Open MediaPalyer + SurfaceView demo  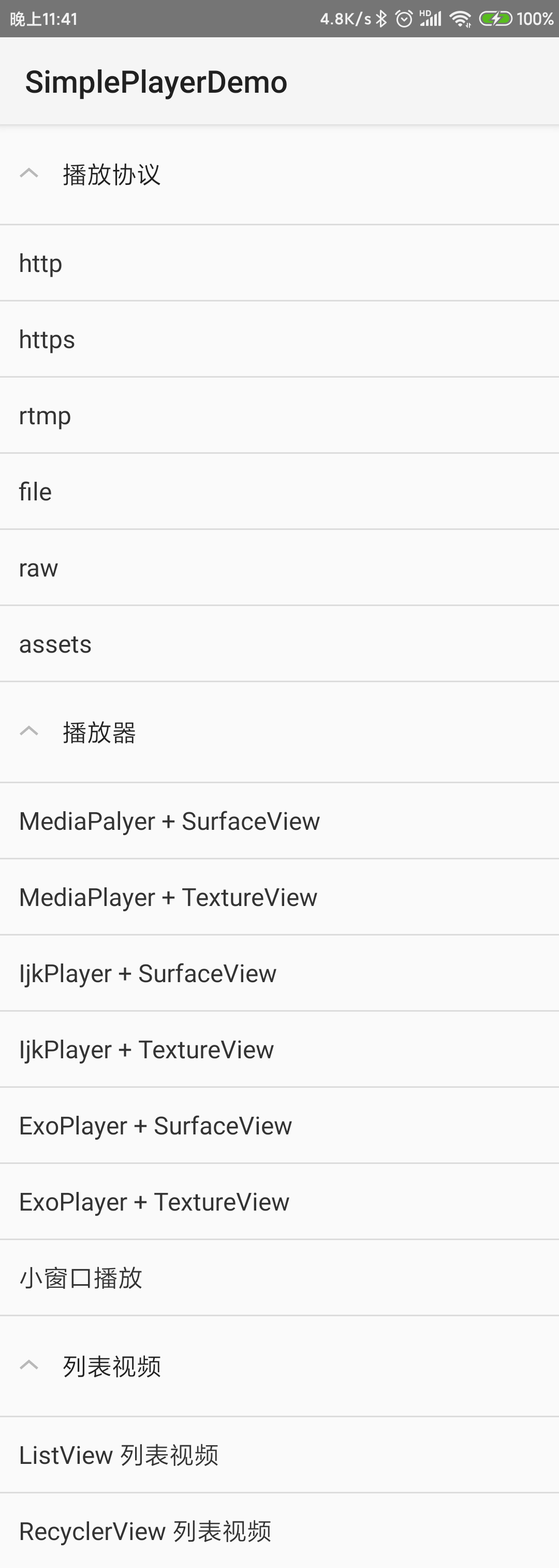click(x=279, y=821)
